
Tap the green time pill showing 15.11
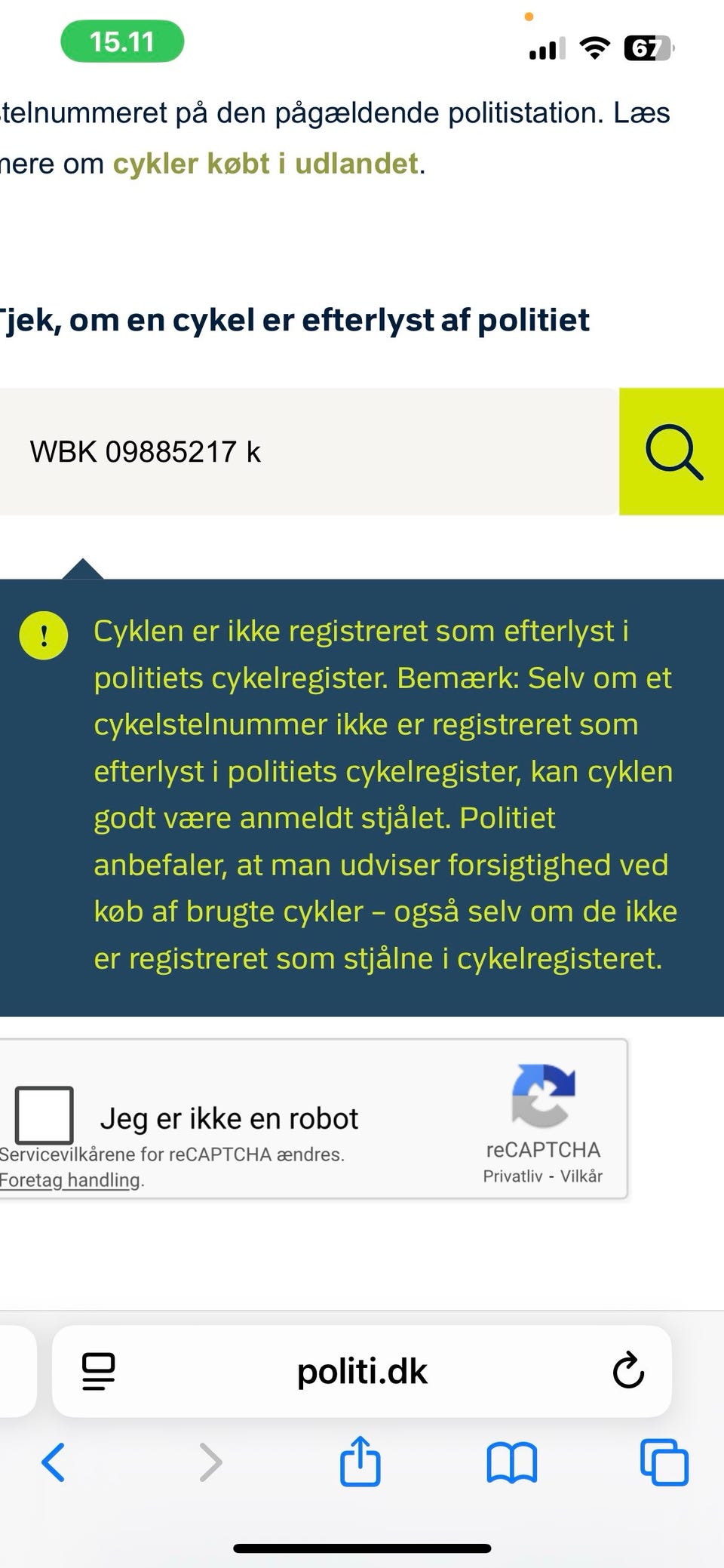(122, 42)
